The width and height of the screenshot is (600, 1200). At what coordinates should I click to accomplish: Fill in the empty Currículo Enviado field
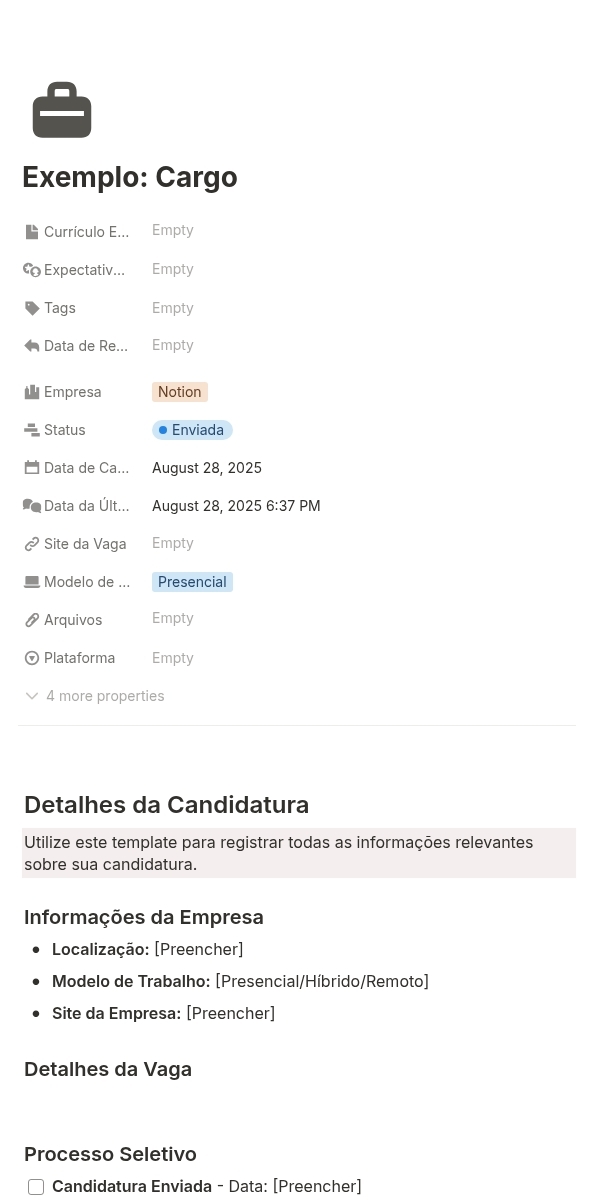(x=173, y=230)
